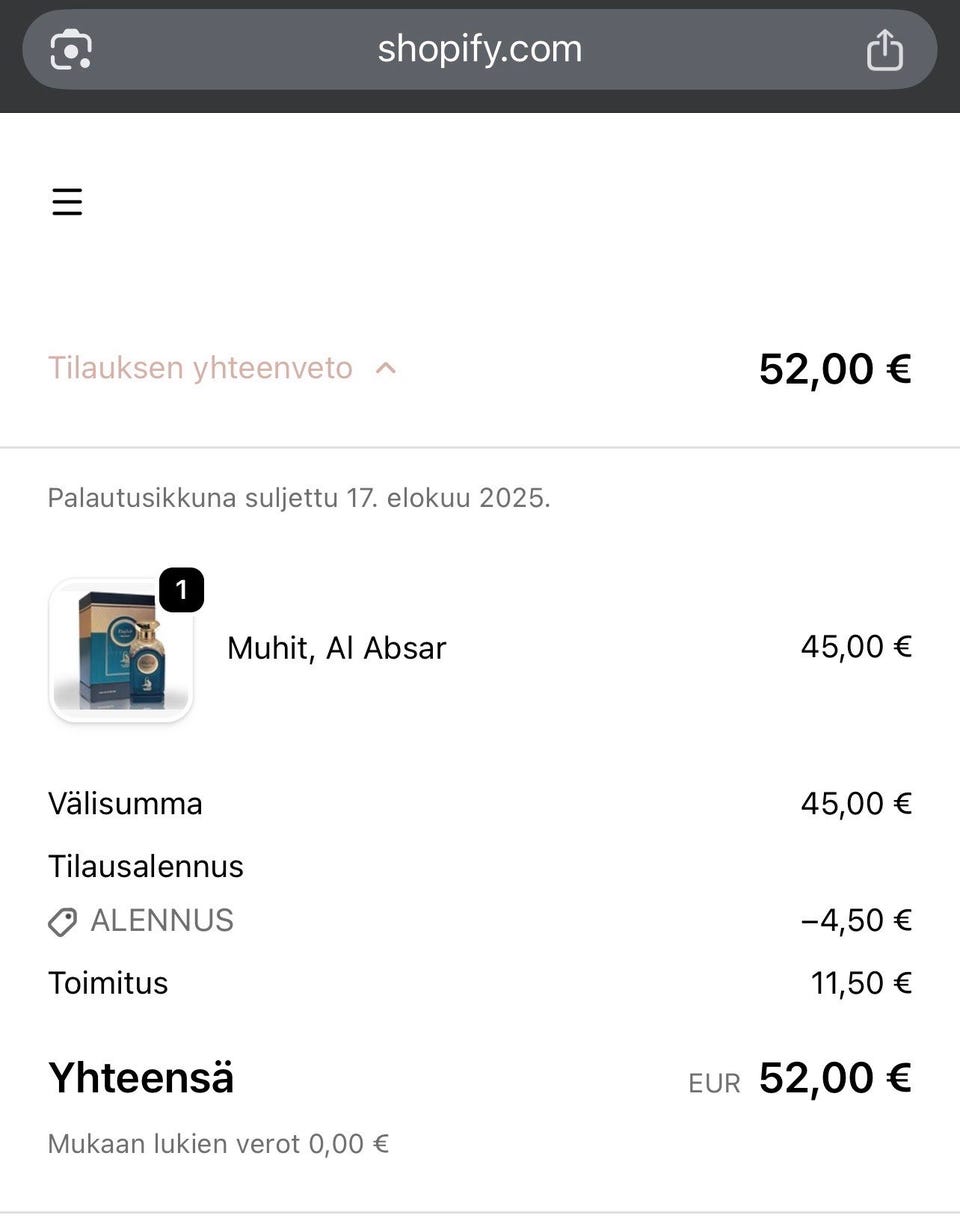Click the Tilausalennus discount label
Image resolution: width=960 pixels, height=1221 pixels.
click(146, 866)
